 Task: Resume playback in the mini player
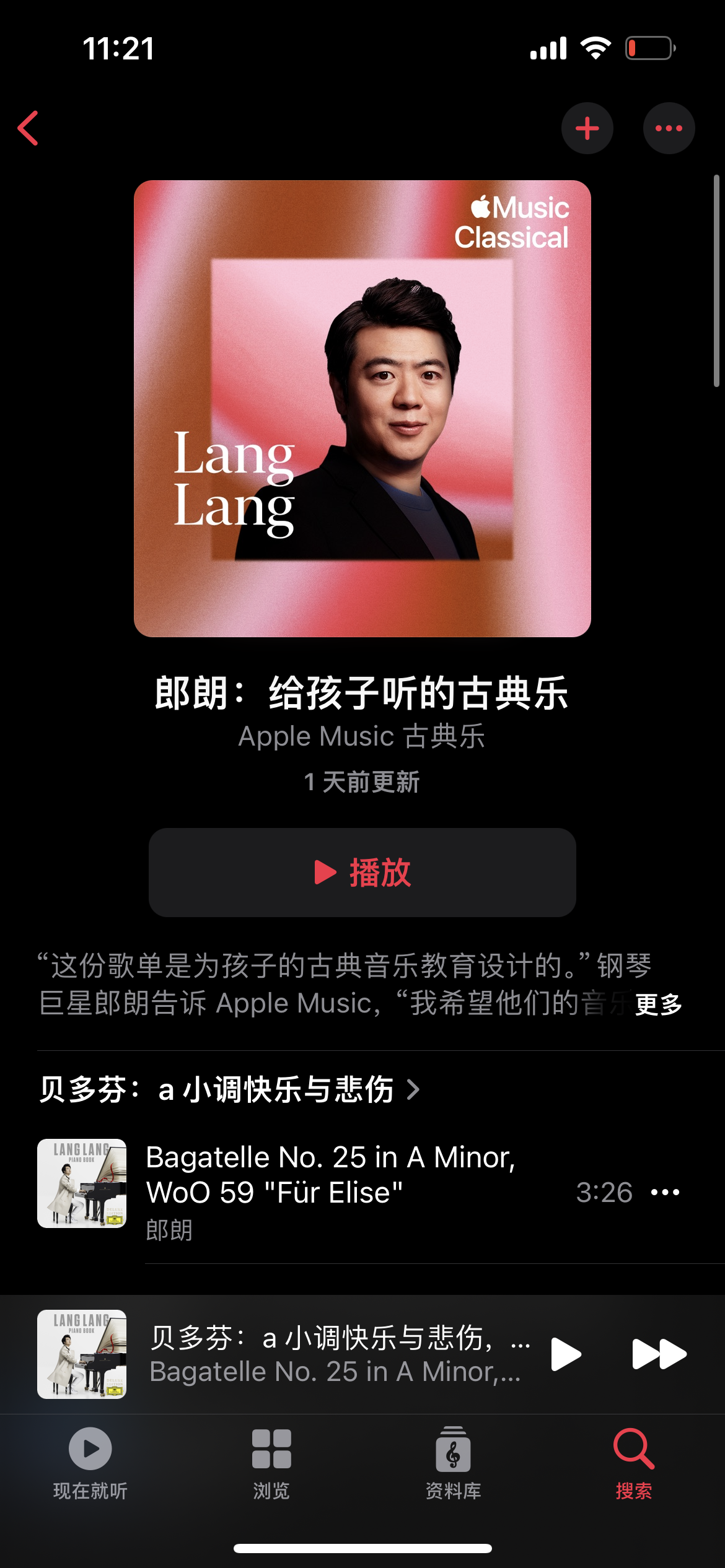click(x=566, y=1354)
